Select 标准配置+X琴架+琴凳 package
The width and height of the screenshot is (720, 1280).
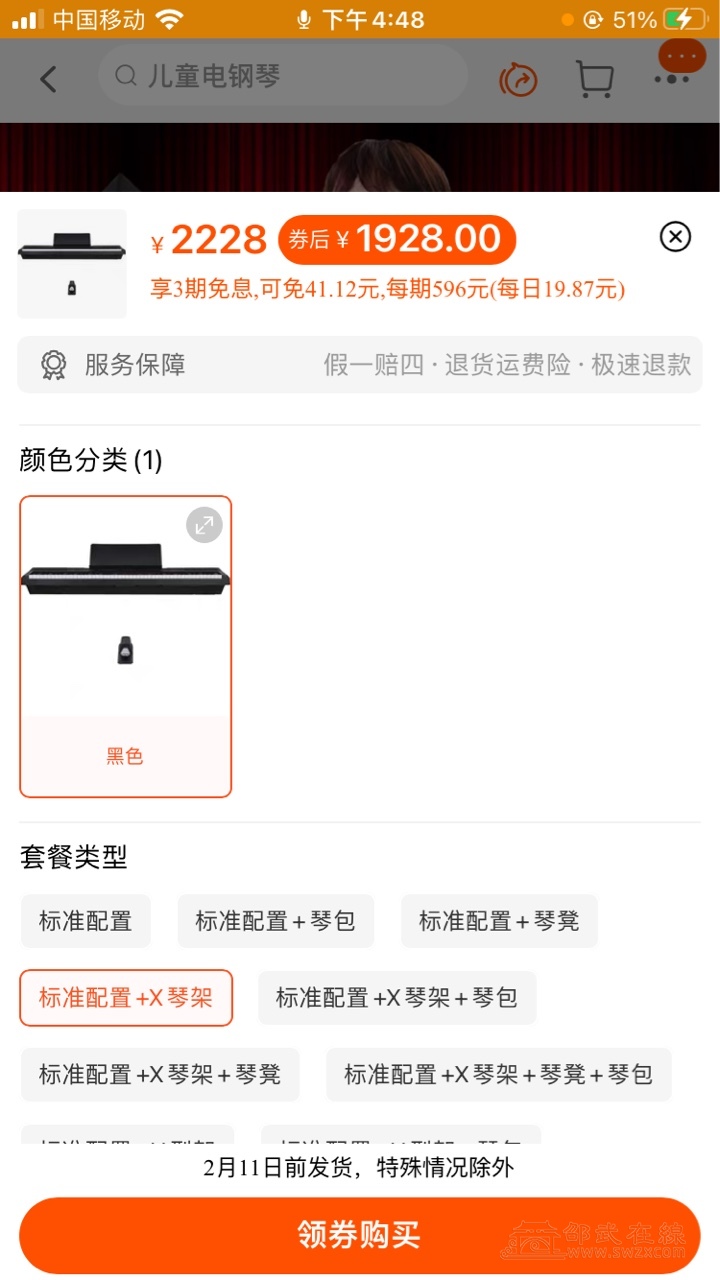pos(160,1075)
